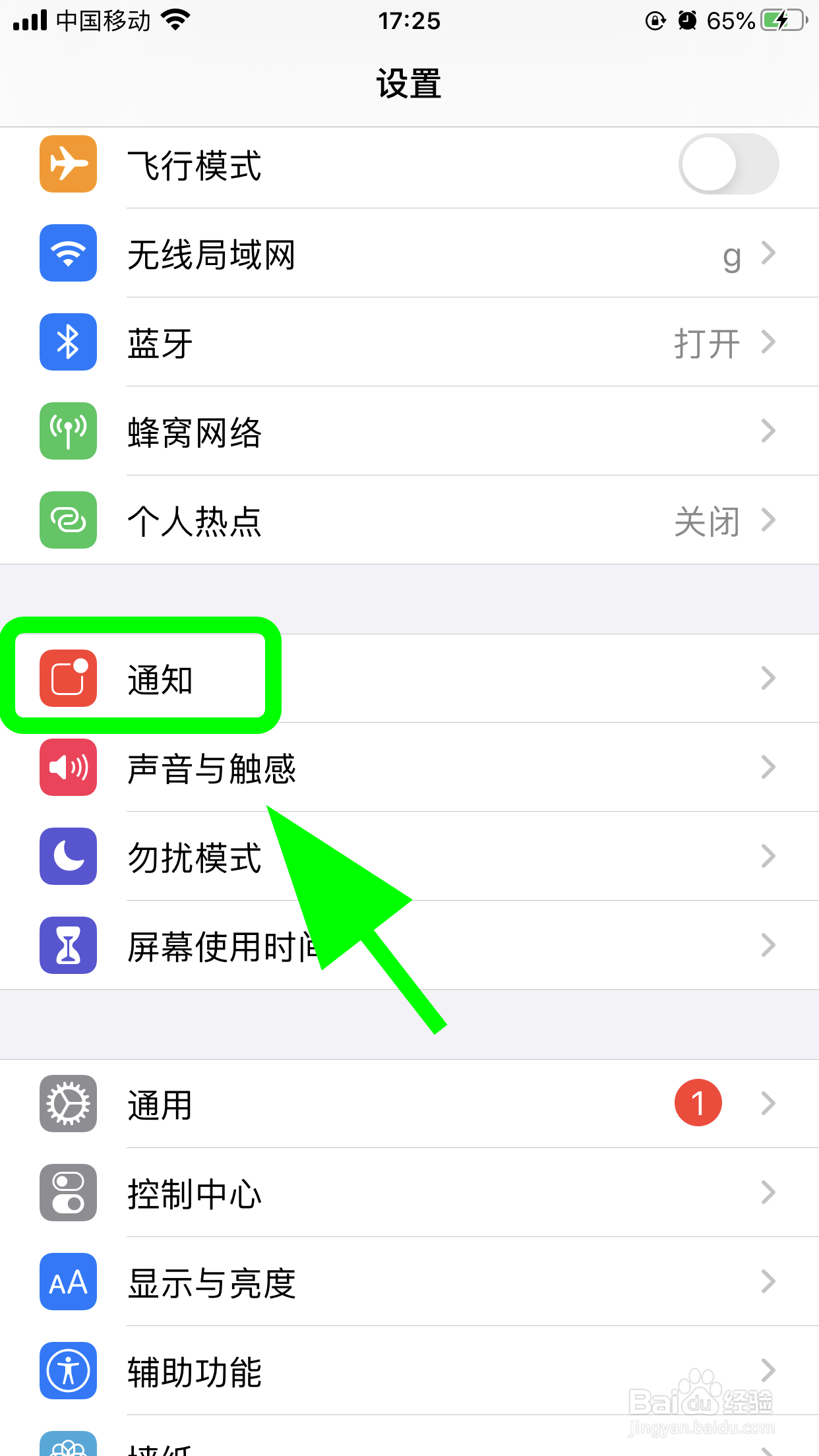Tap the Bluetooth (蓝牙) icon

pos(68,342)
